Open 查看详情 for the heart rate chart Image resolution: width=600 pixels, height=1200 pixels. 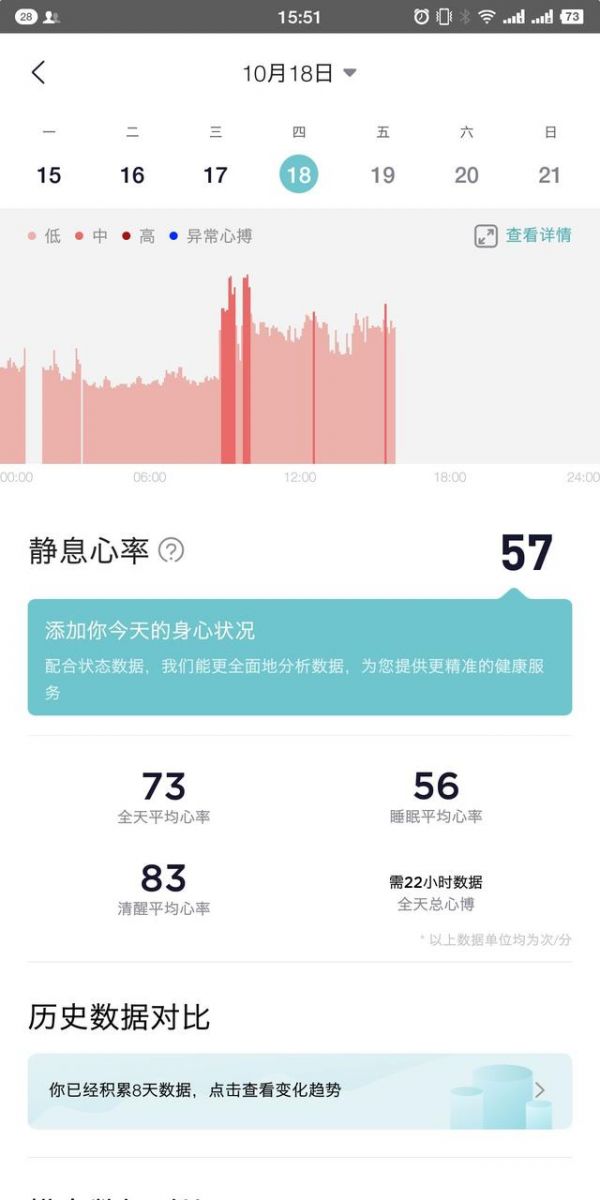tap(523, 236)
